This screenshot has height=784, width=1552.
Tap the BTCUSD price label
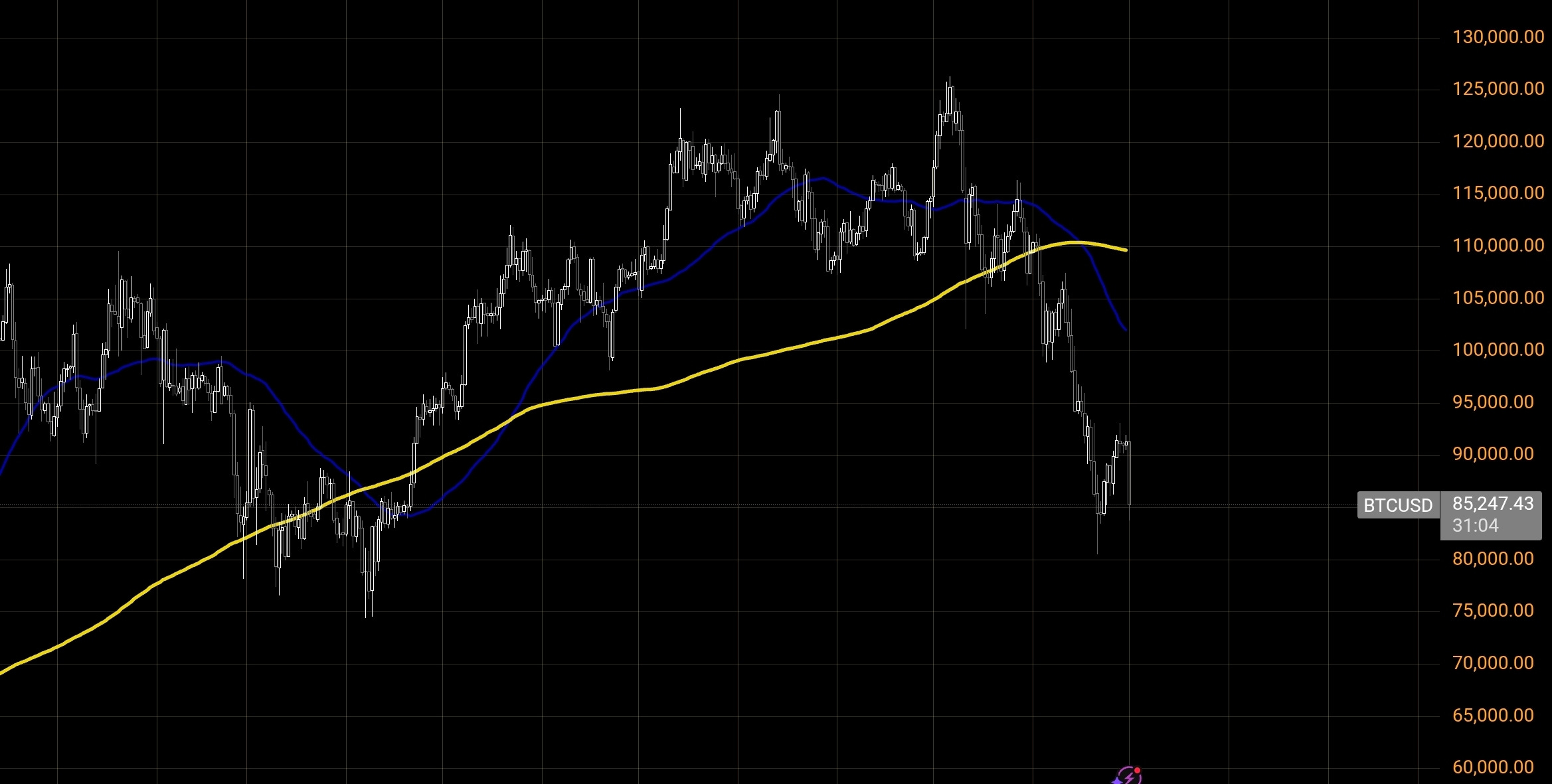point(1397,505)
